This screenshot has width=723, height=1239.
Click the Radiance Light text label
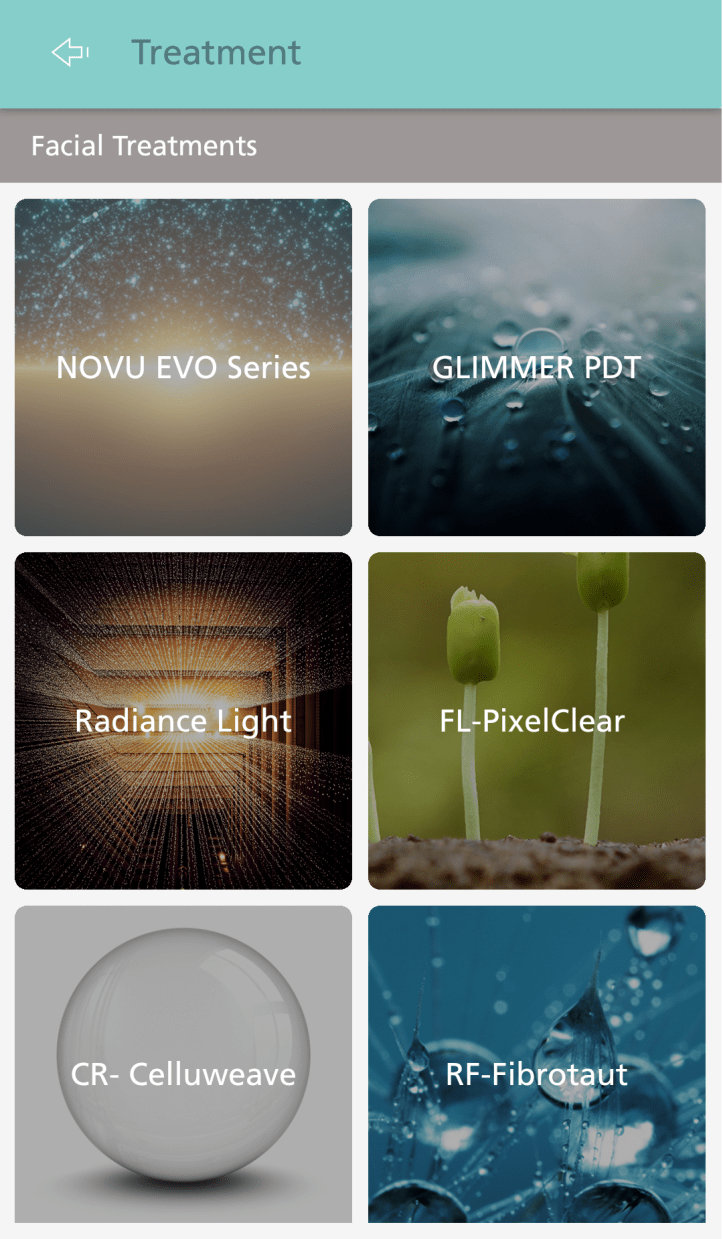coord(183,721)
